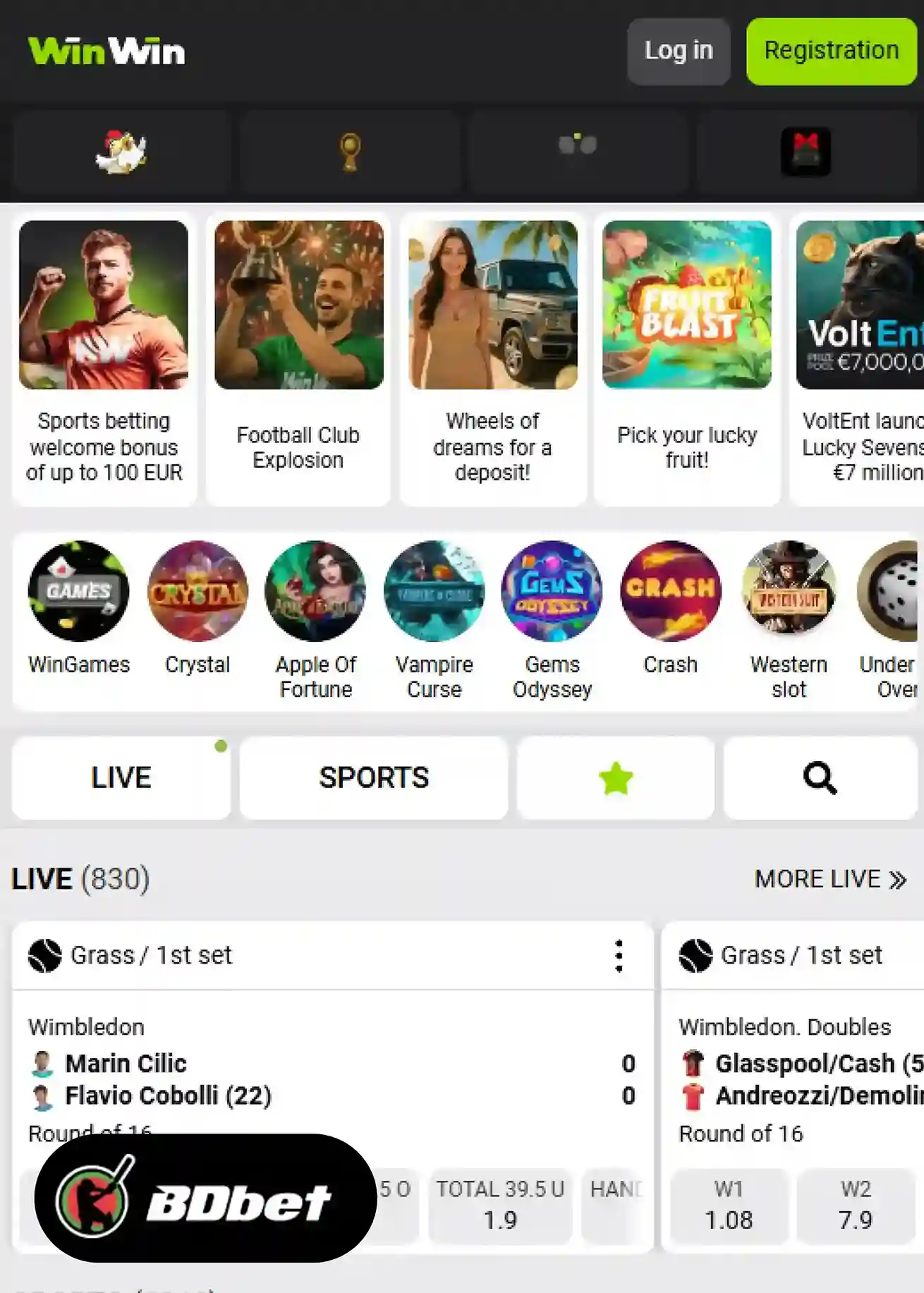
Task: Open the Registration form
Action: point(831,51)
